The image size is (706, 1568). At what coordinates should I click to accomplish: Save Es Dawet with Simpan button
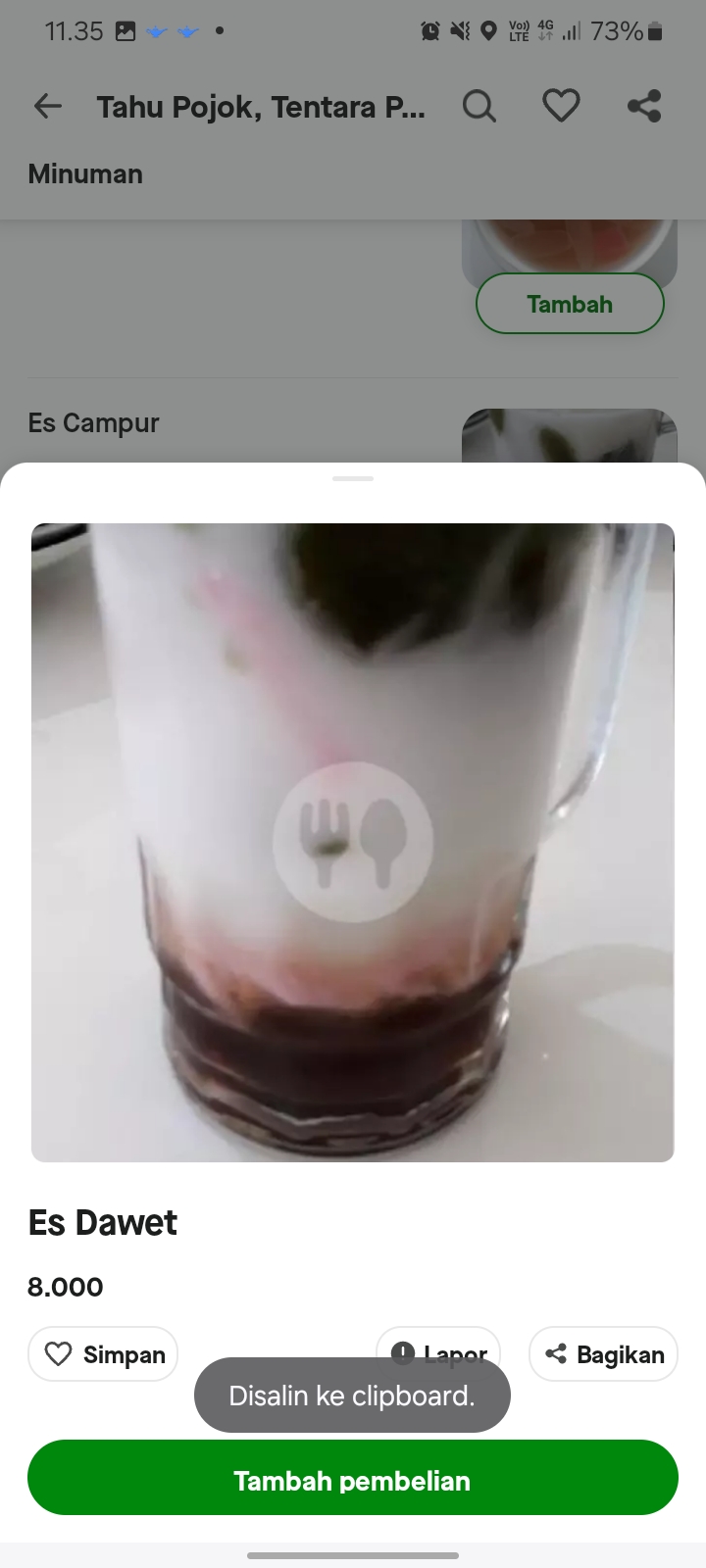pyautogui.click(x=103, y=1354)
